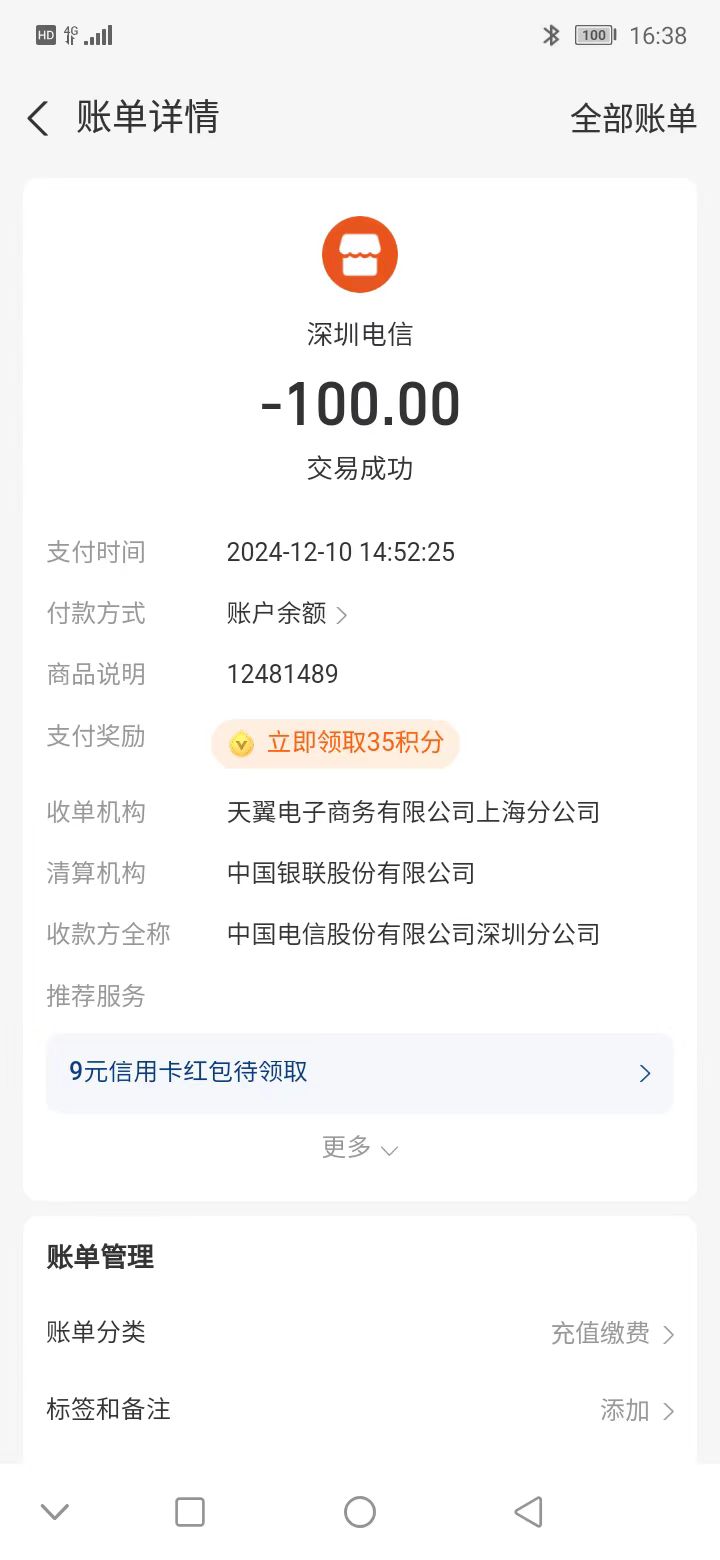The image size is (720, 1560).
Task: Expand 更多 transaction details
Action: pos(360,1148)
